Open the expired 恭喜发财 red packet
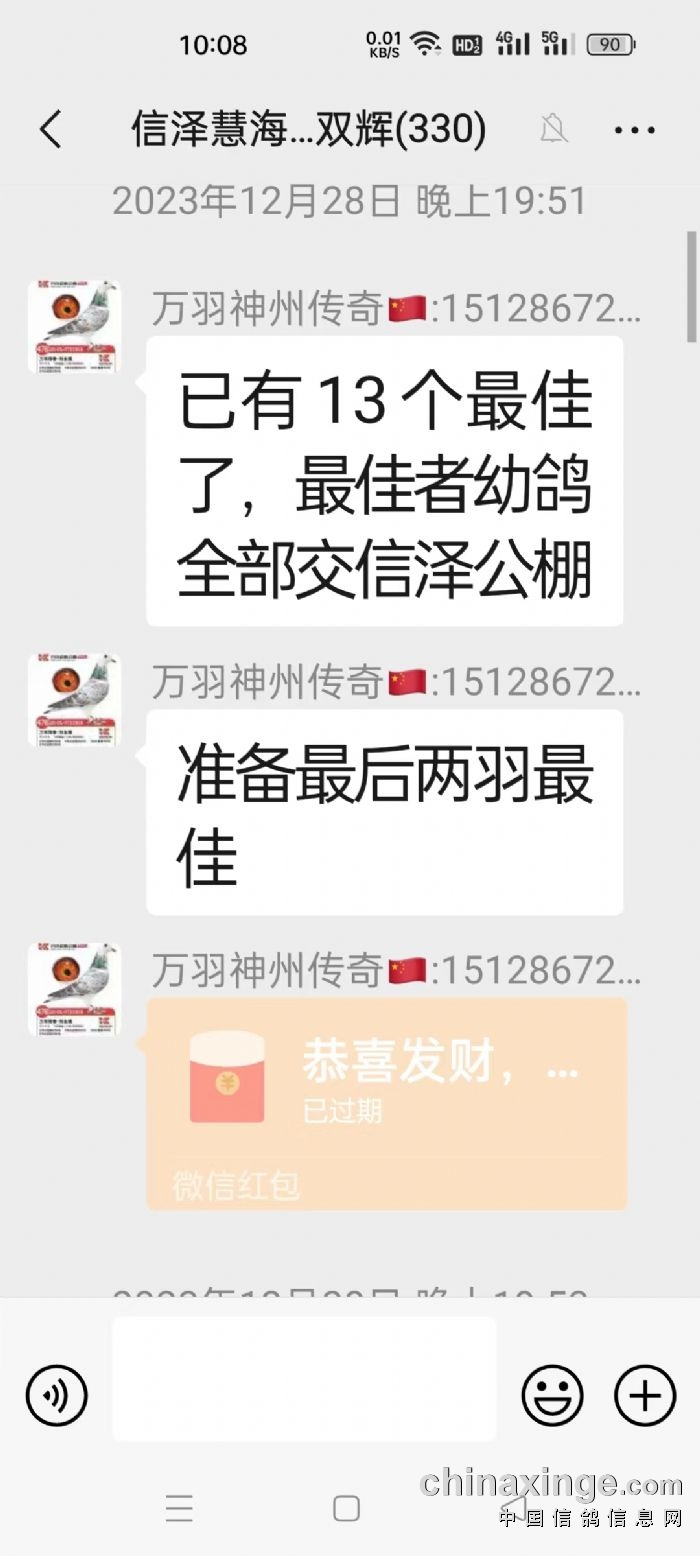 tap(387, 1104)
